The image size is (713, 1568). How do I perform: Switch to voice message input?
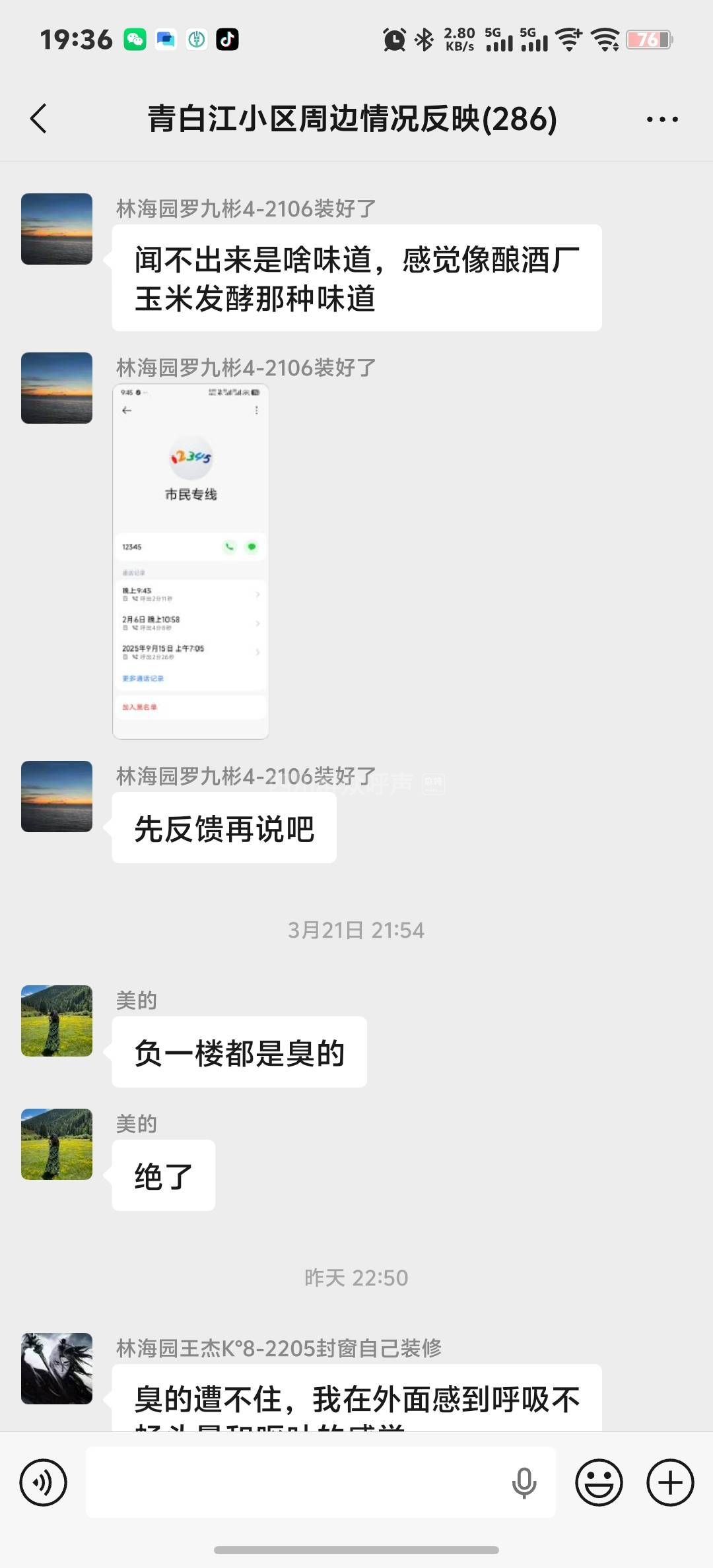(x=44, y=1483)
